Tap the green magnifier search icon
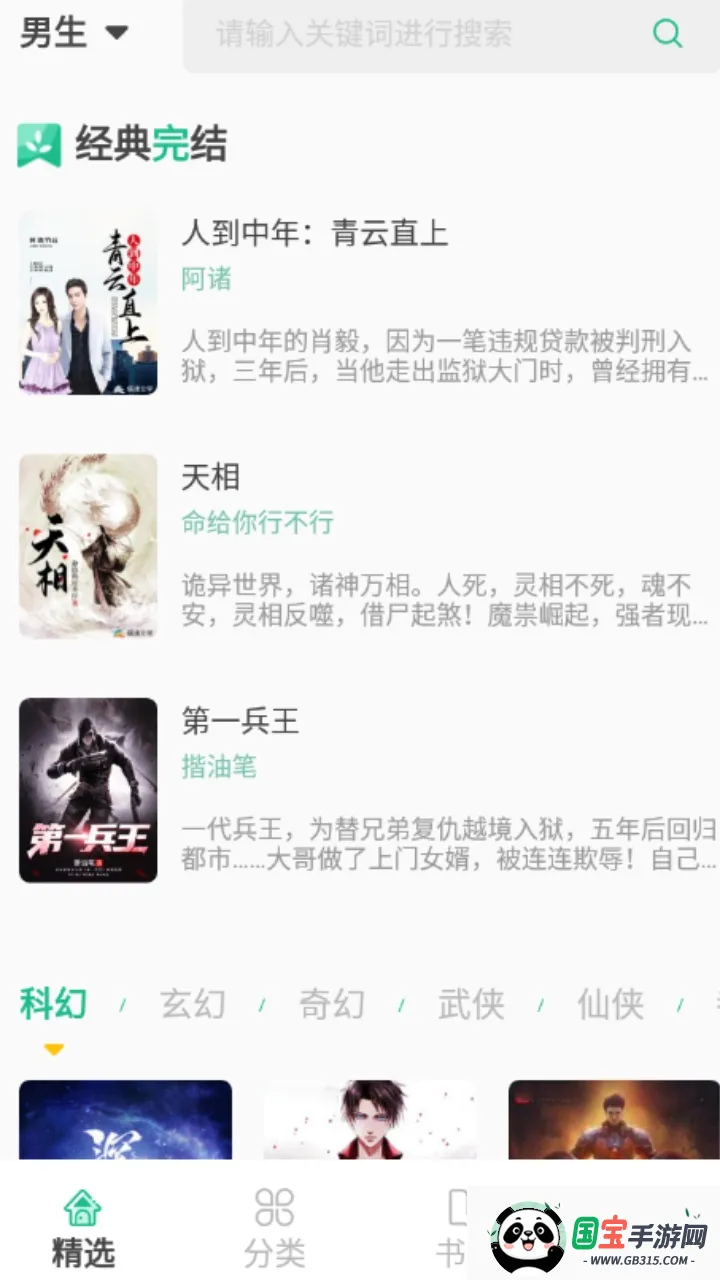This screenshot has width=720, height=1280. click(x=667, y=33)
